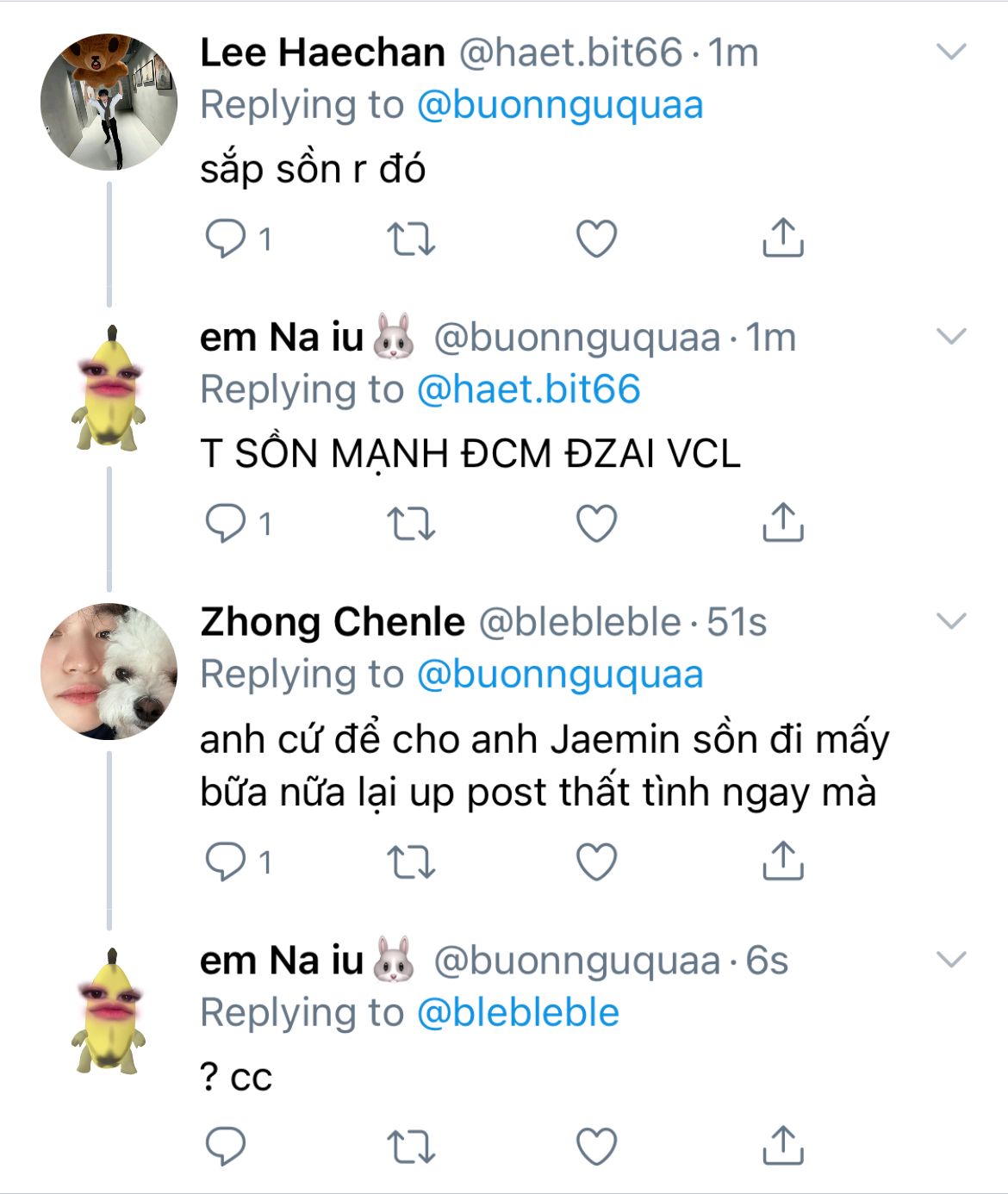Like Lee Haechan's reply tweet
The height and width of the screenshot is (1194, 1008).
pos(596,239)
